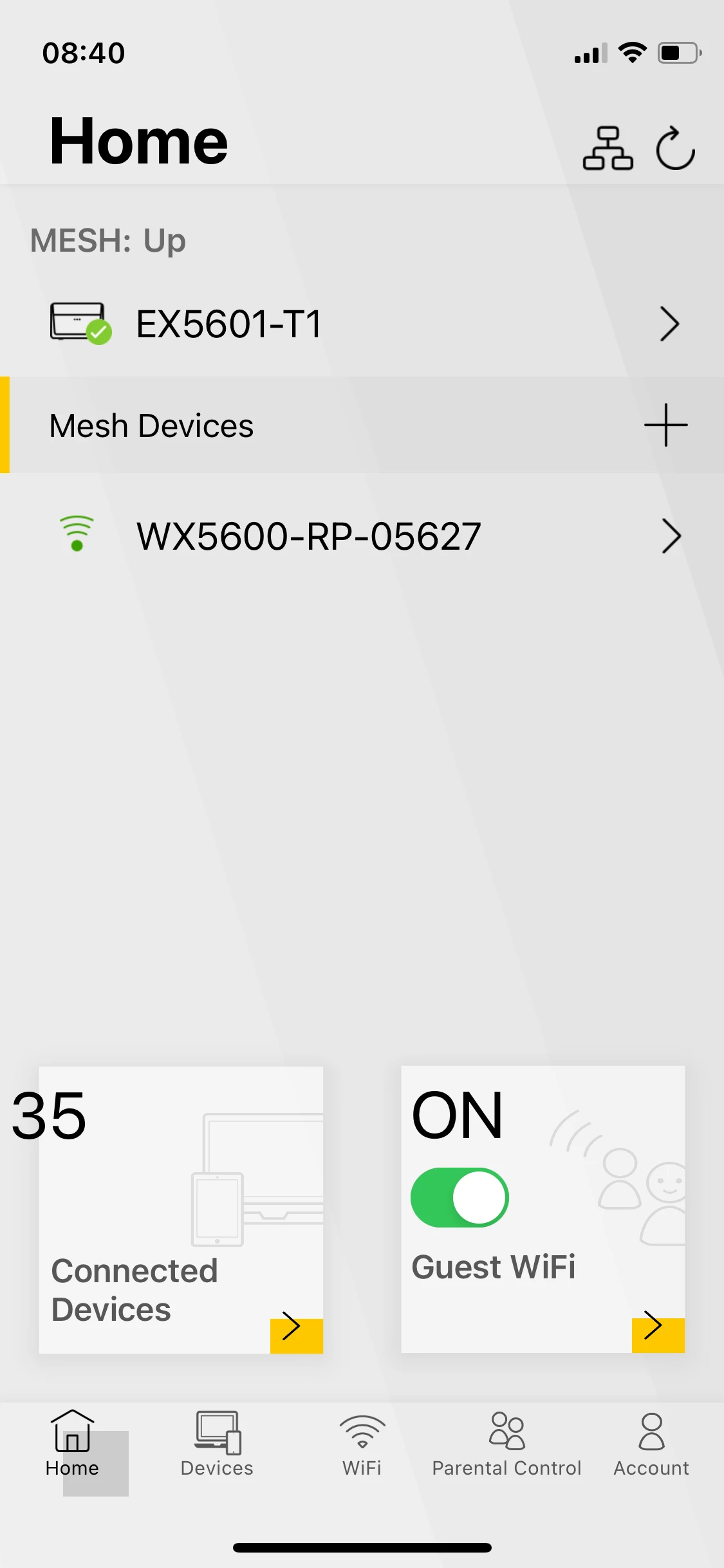Switch to the WiFi tab
The image size is (724, 1568).
tap(362, 1444)
